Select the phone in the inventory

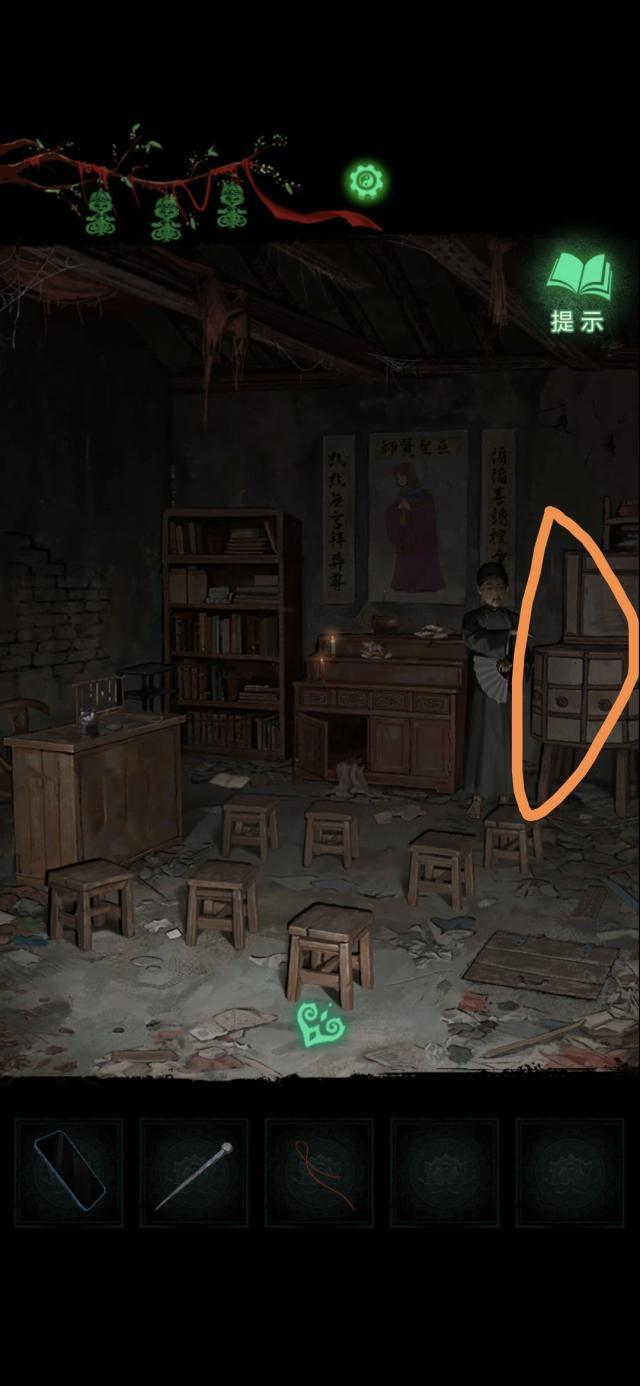(69, 1172)
